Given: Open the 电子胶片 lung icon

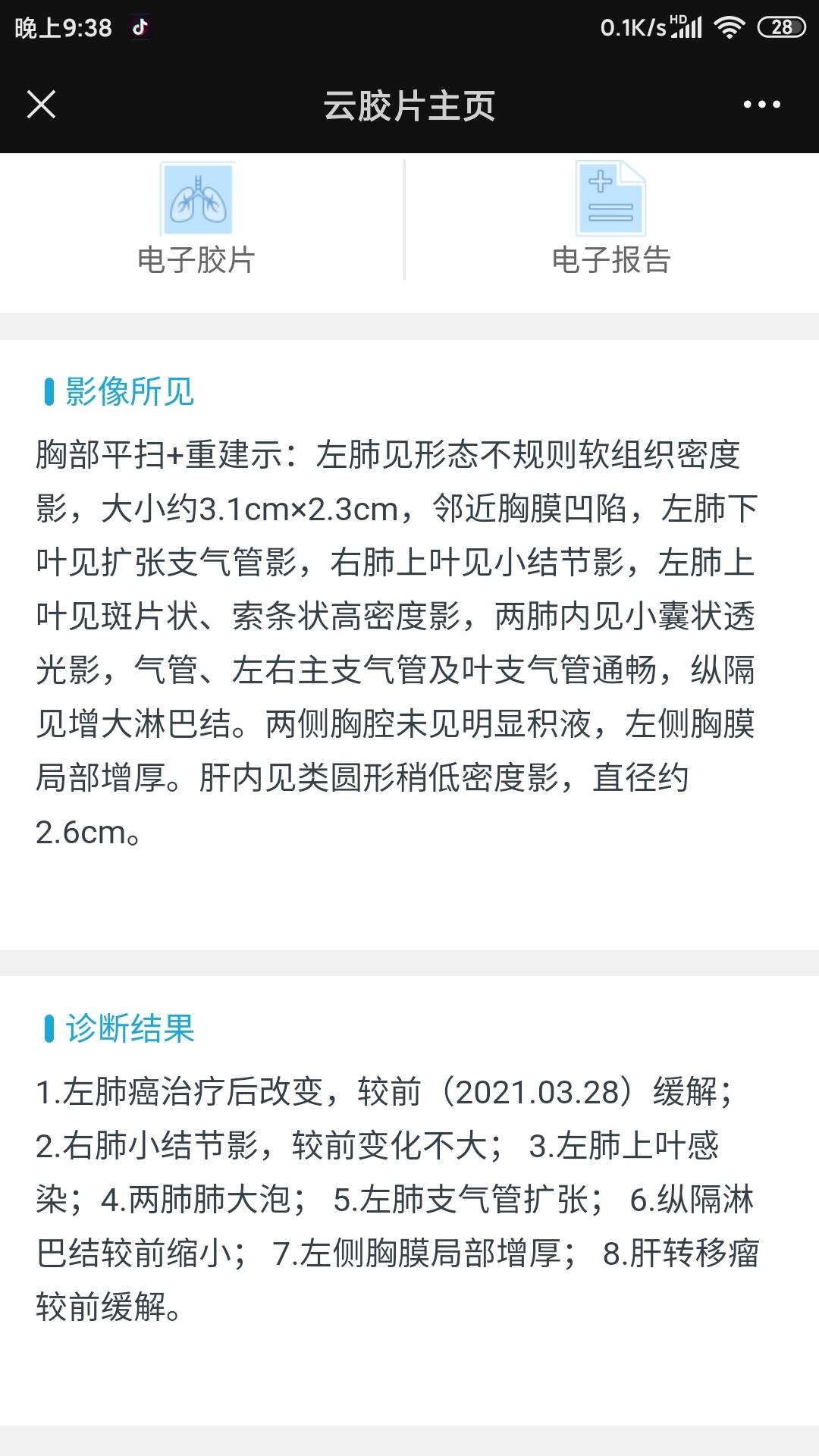Looking at the screenshot, I should pos(197,199).
